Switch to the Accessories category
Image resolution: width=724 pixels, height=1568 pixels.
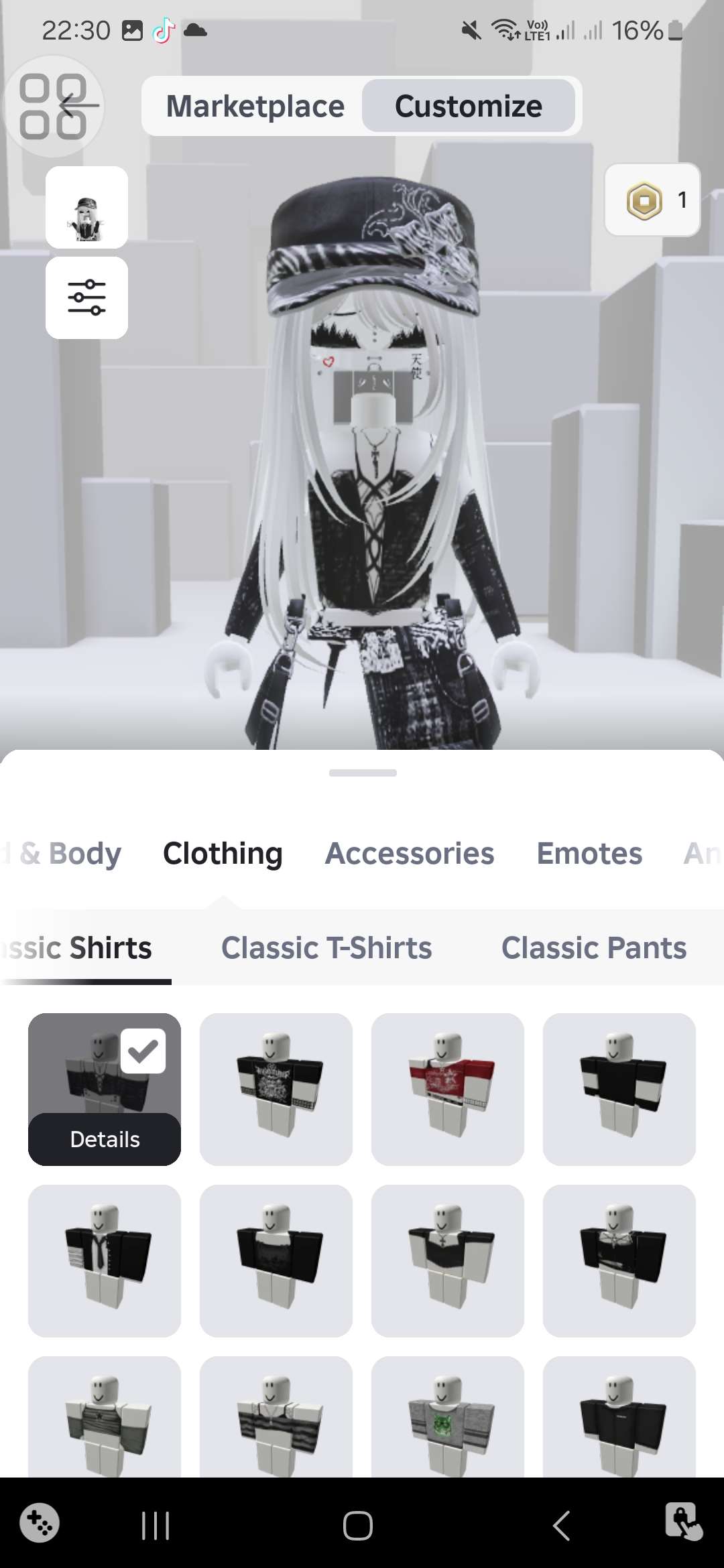409,854
